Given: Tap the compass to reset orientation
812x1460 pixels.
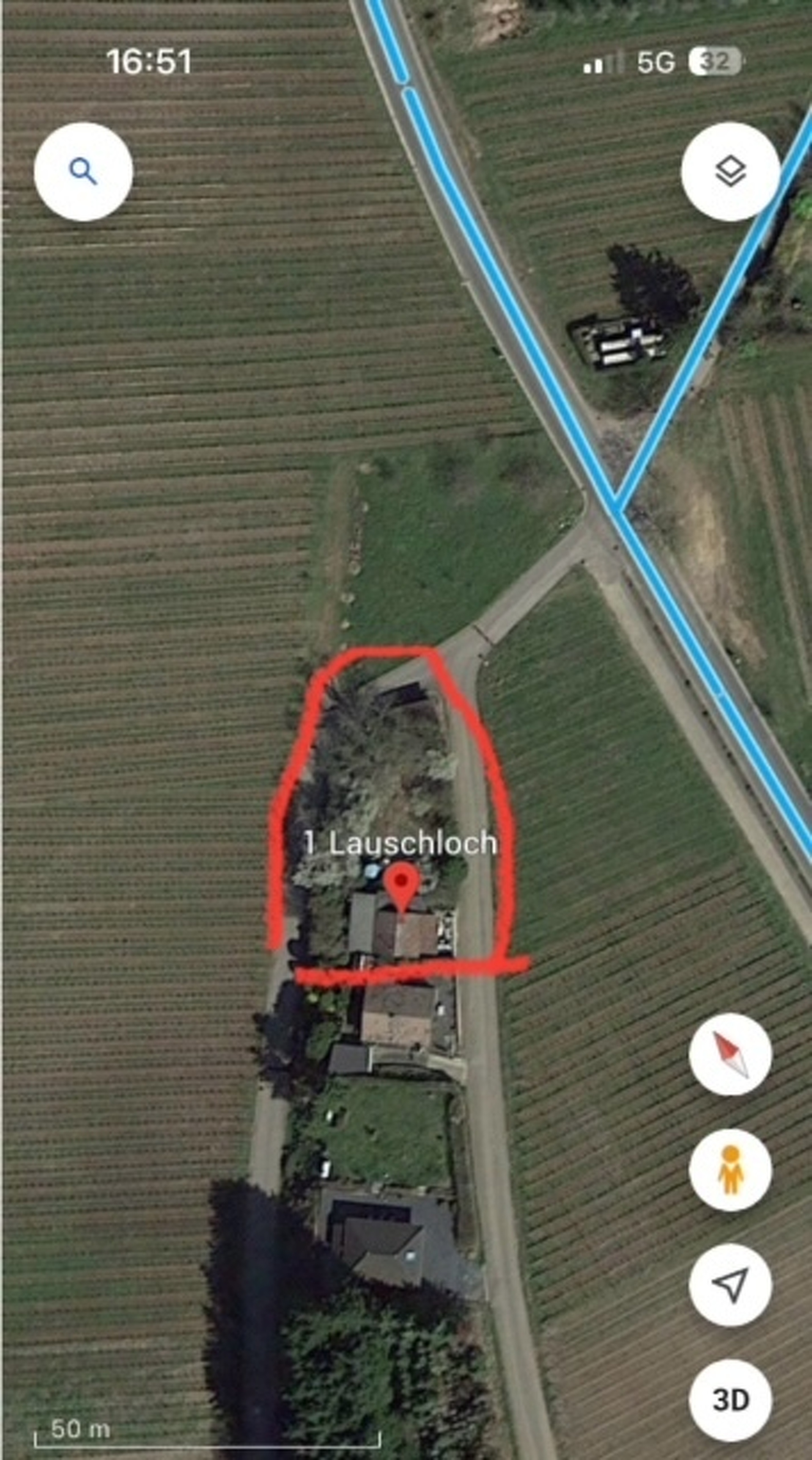Looking at the screenshot, I should pos(730,1055).
